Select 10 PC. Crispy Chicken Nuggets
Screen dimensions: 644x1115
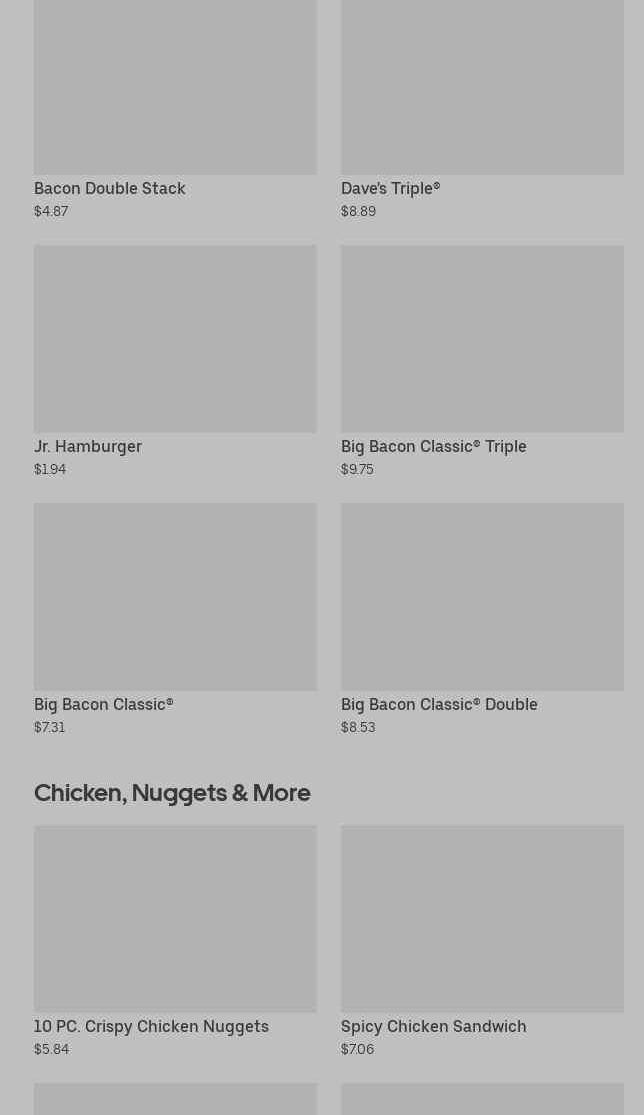click(x=175, y=941)
